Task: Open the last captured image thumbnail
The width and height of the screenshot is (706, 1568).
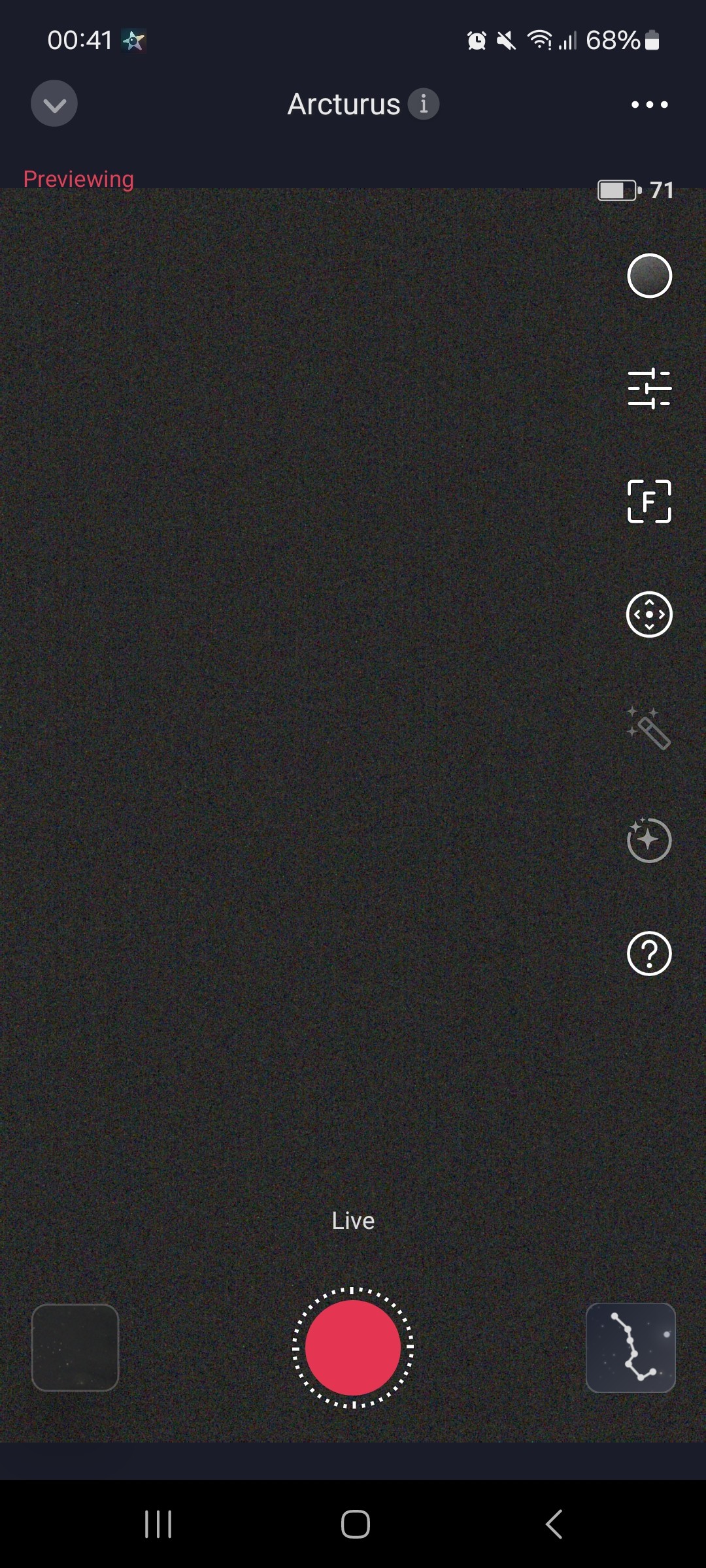Action: point(75,1347)
